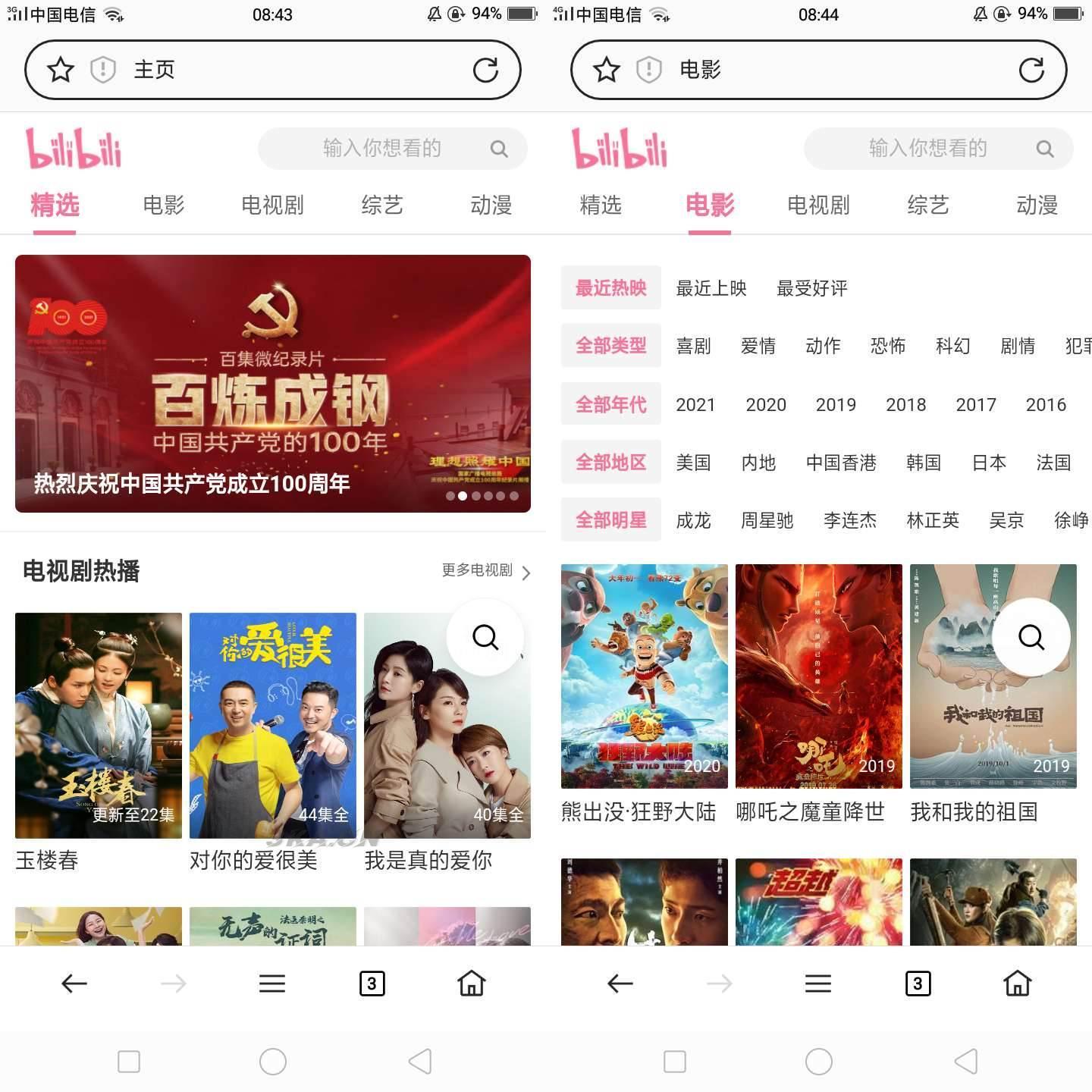1092x1092 pixels.
Task: Filter movies by 最受好评
Action: coord(812,288)
